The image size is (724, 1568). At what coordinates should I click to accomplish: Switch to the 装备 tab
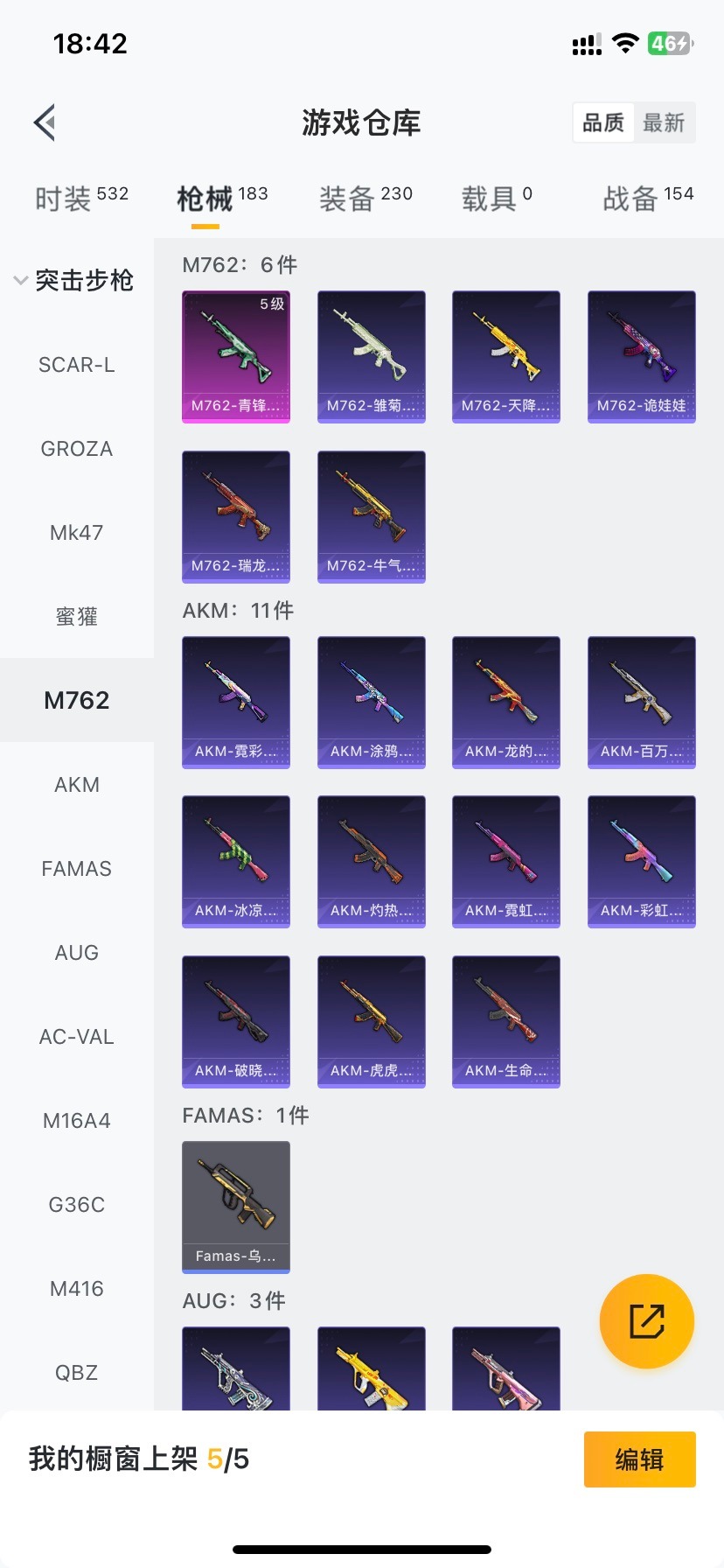365,199
